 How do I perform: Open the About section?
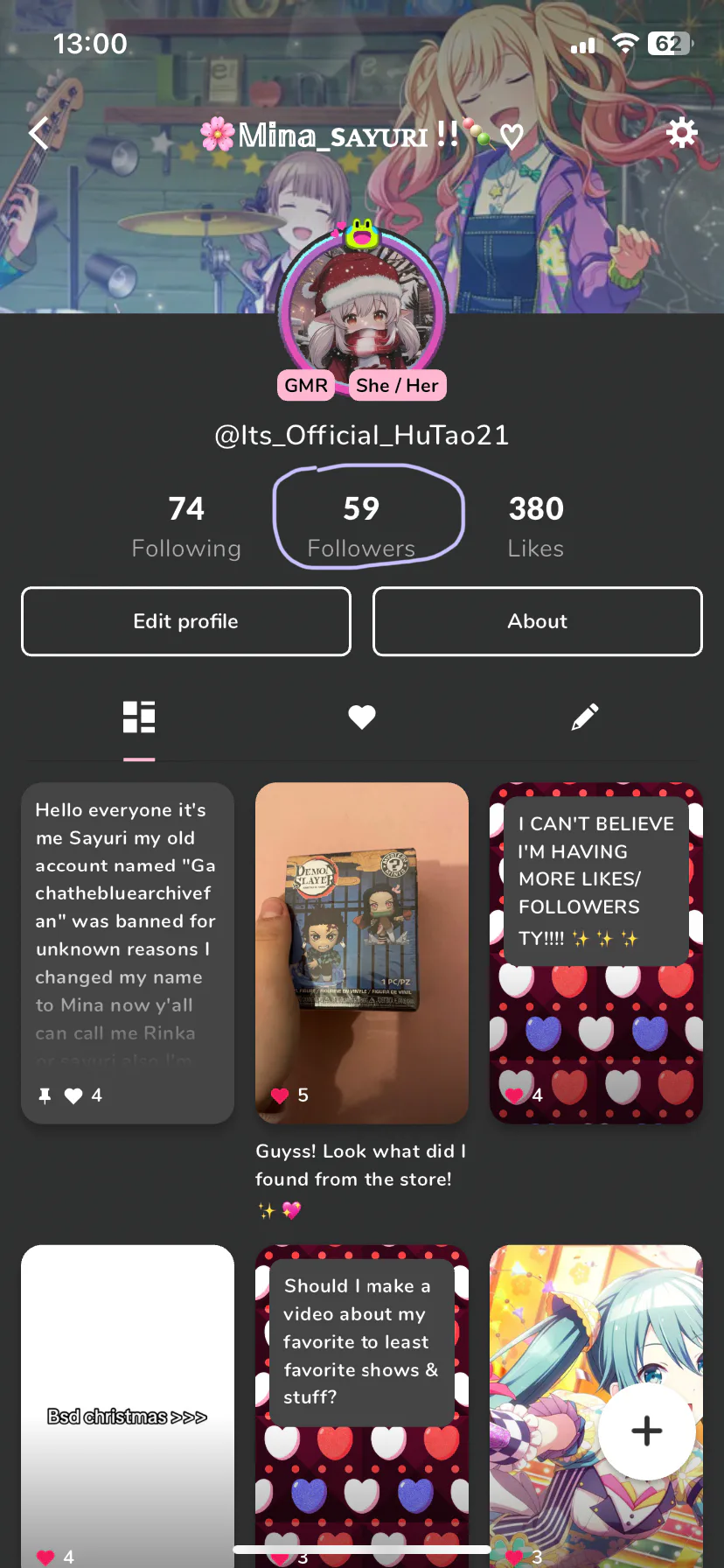[x=538, y=621]
